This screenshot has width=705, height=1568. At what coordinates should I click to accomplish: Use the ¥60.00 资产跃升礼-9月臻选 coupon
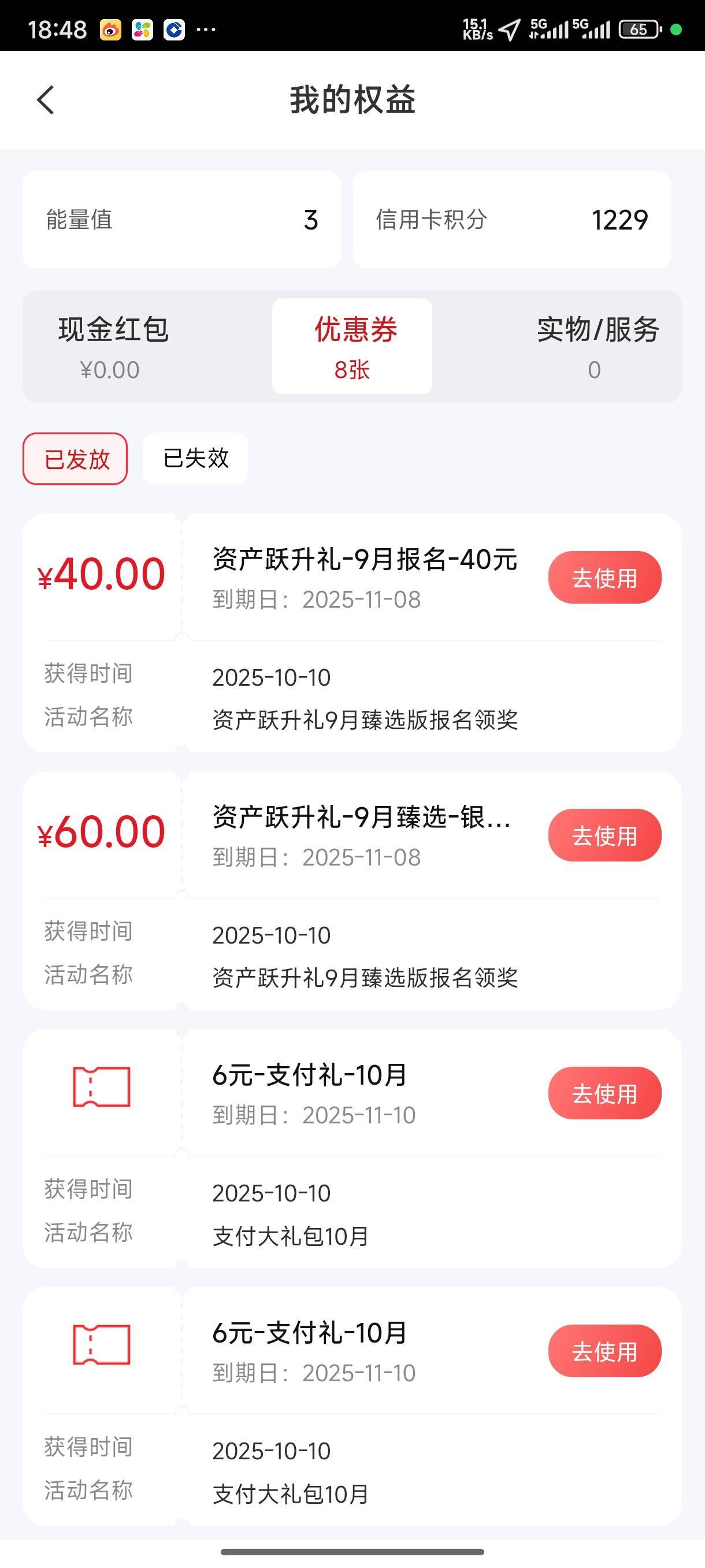click(604, 835)
